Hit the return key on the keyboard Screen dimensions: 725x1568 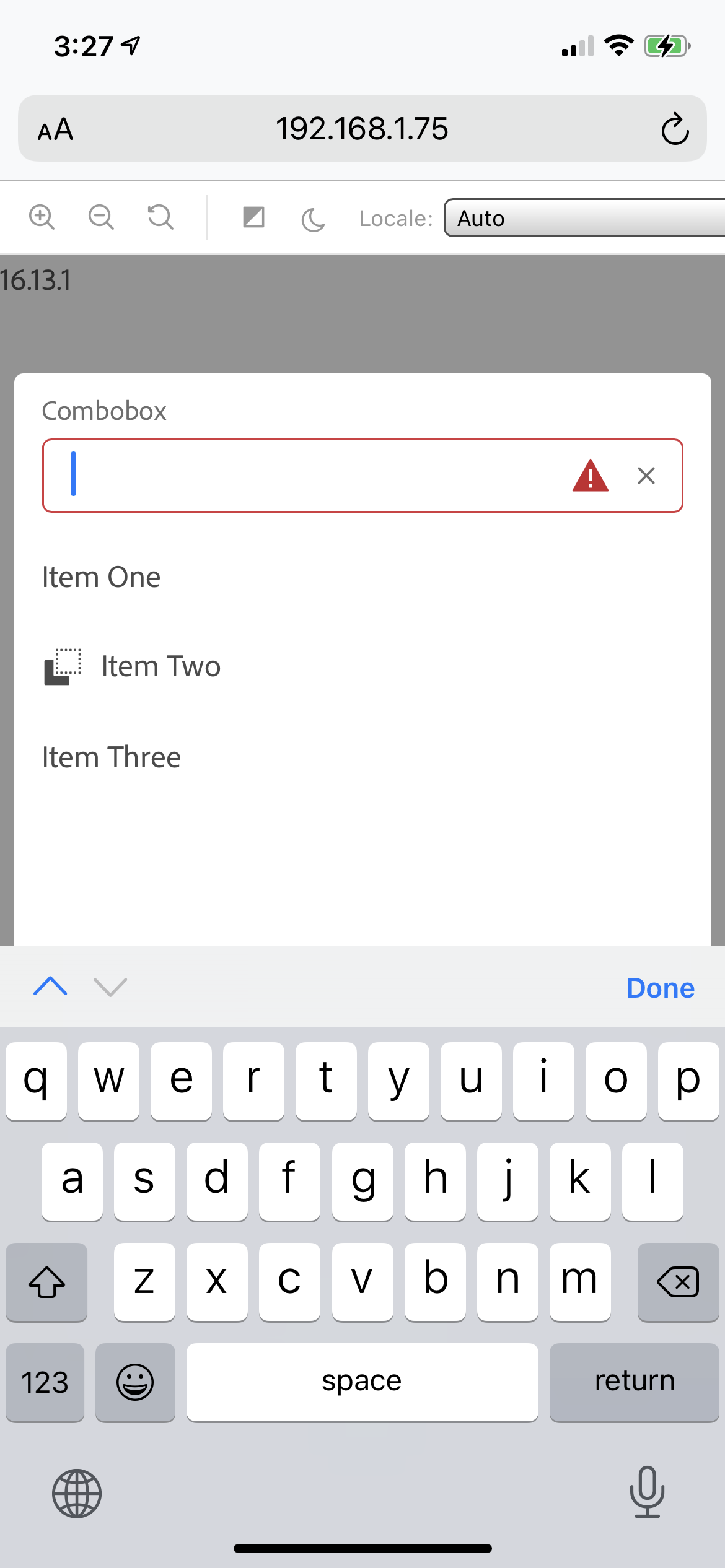635,1382
